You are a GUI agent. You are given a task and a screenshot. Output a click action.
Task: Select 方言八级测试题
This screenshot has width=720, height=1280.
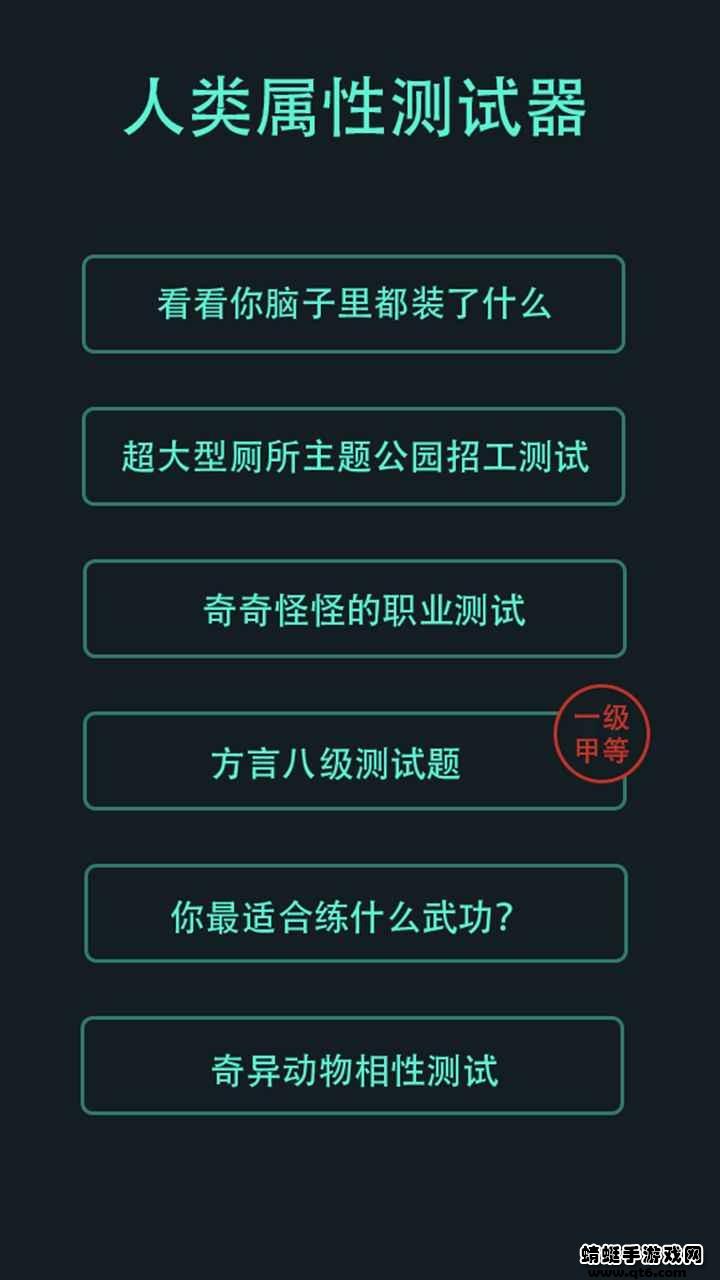tap(354, 761)
